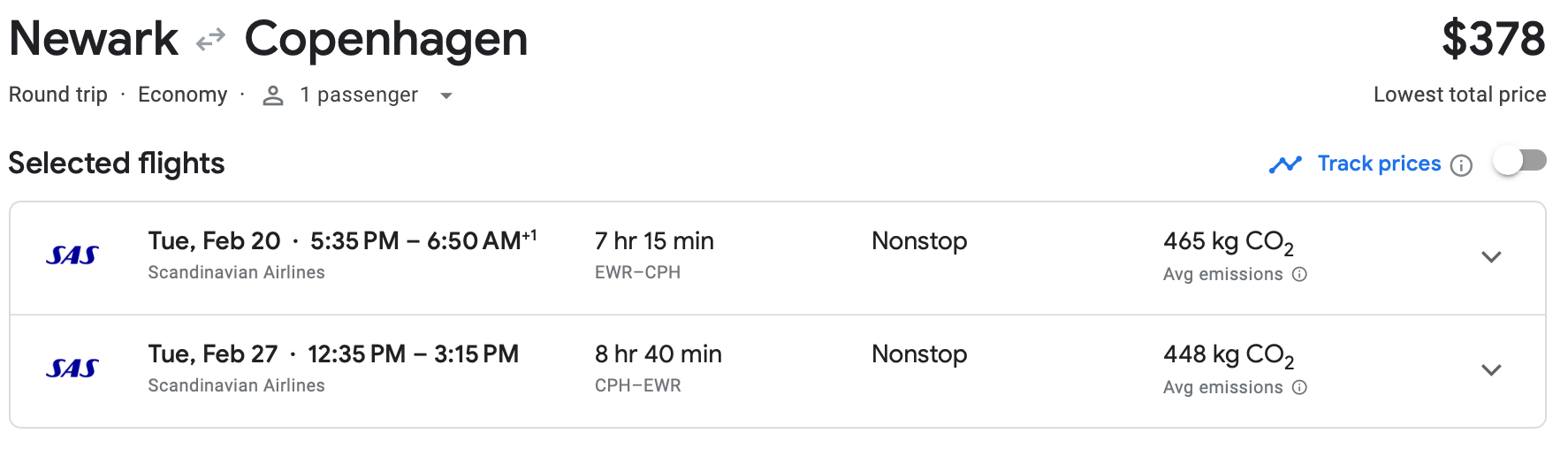This screenshot has height=456, width=1568.
Task: Show Track prices info tooltip
Action: click(1462, 165)
